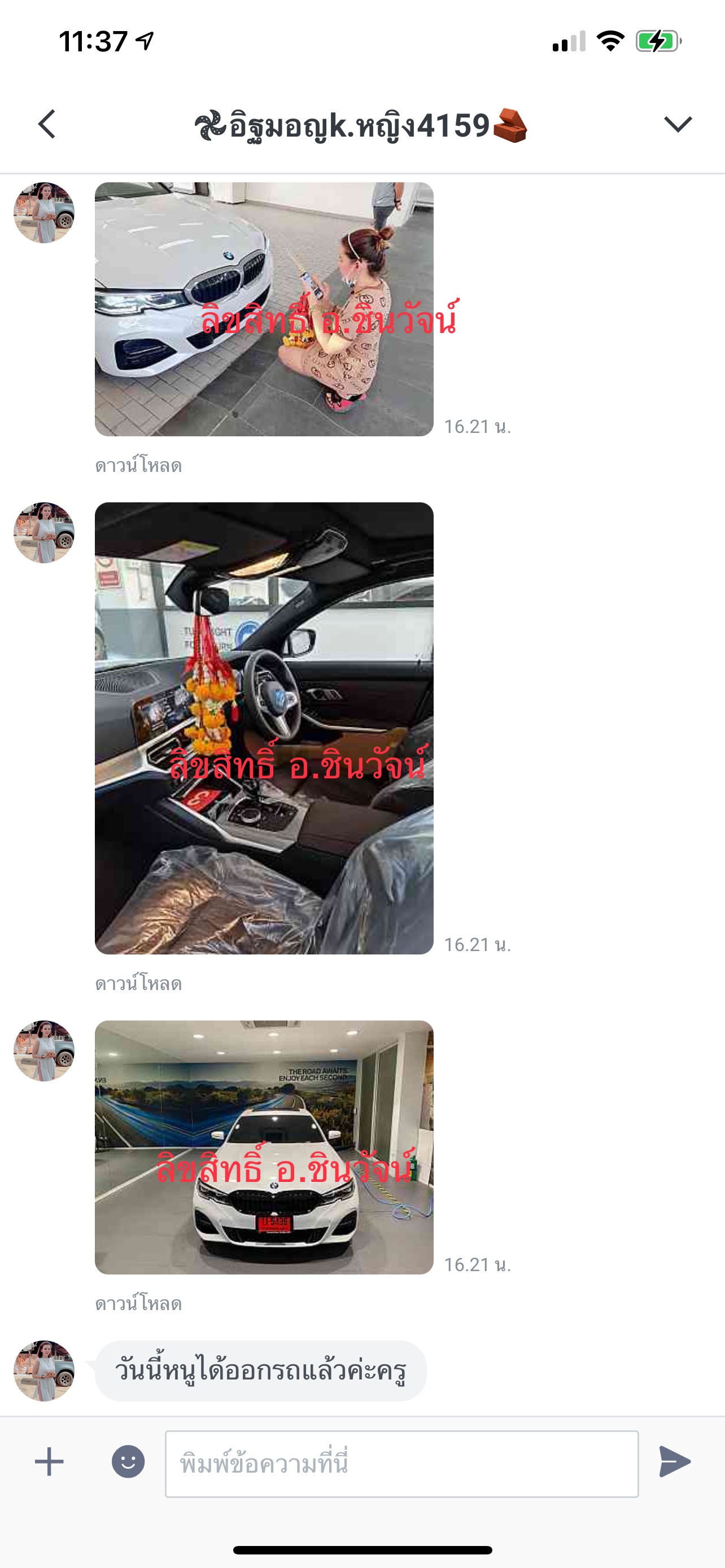Download the woman beside BMW photo
The image size is (725, 1568).
pyautogui.click(x=138, y=466)
